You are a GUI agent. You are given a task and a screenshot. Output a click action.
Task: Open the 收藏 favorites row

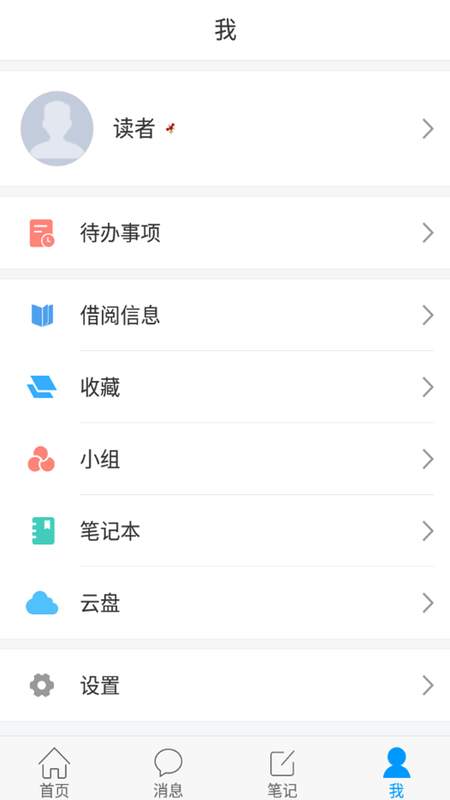[225, 387]
